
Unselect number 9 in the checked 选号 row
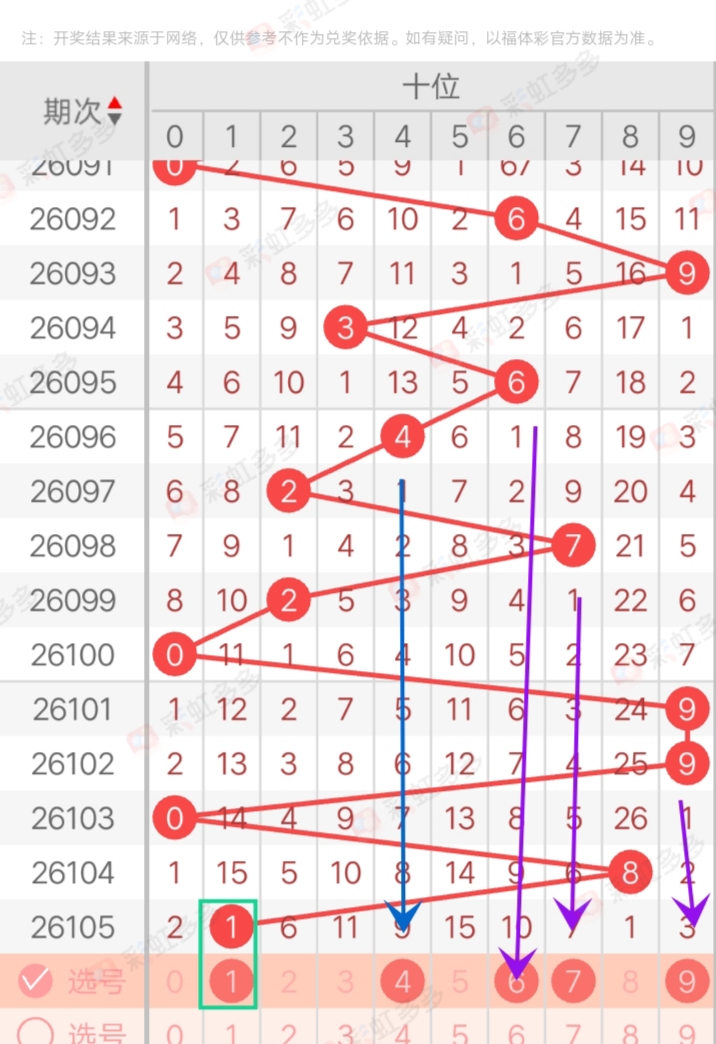[687, 982]
